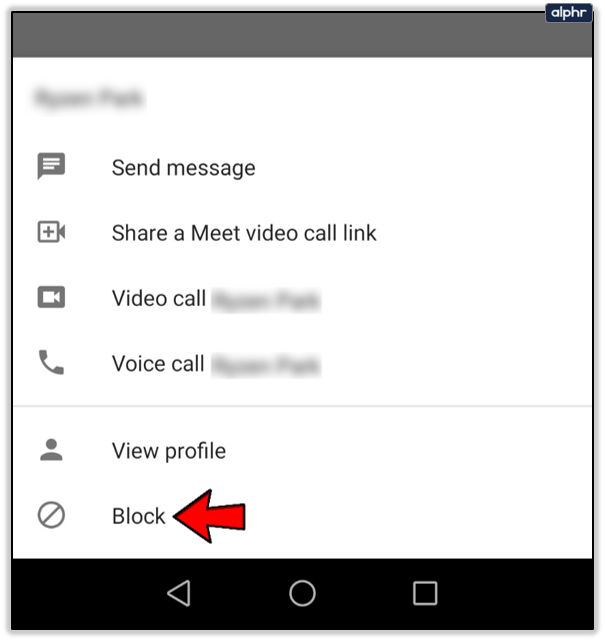The width and height of the screenshot is (605, 641).
Task: Start a Voice call with the contact
Action: click(x=158, y=363)
